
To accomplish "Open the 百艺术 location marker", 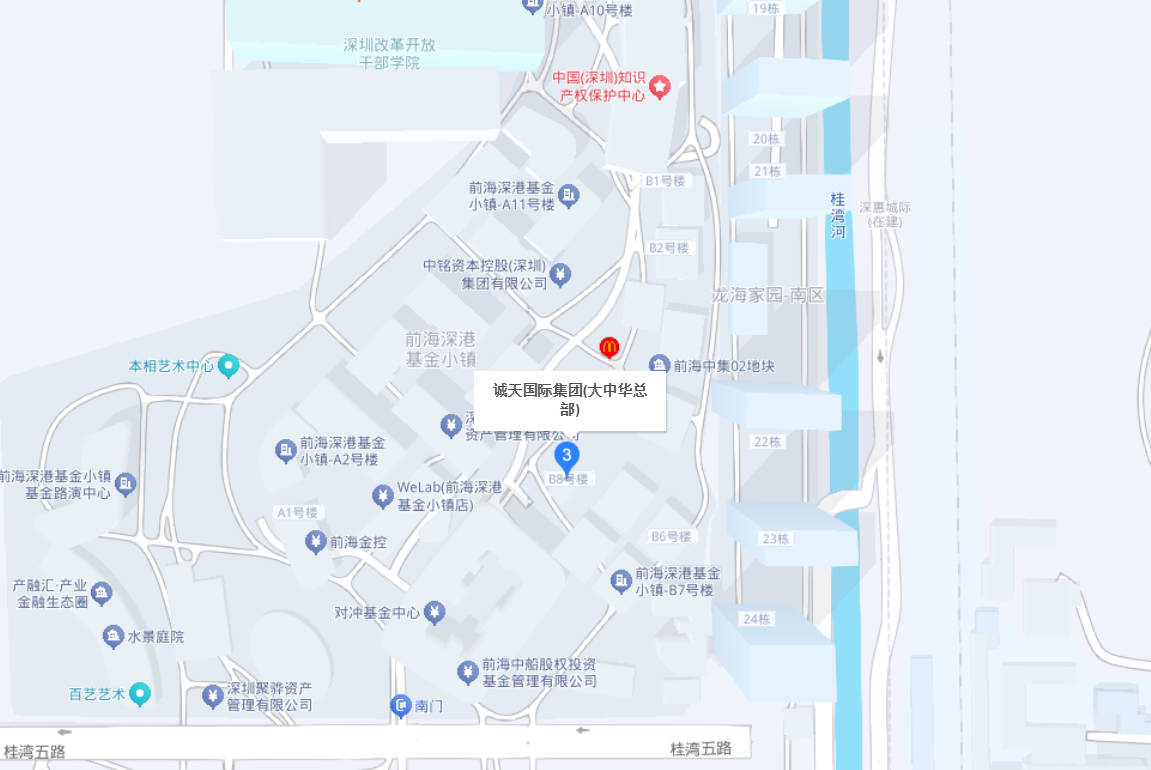I will (140, 693).
